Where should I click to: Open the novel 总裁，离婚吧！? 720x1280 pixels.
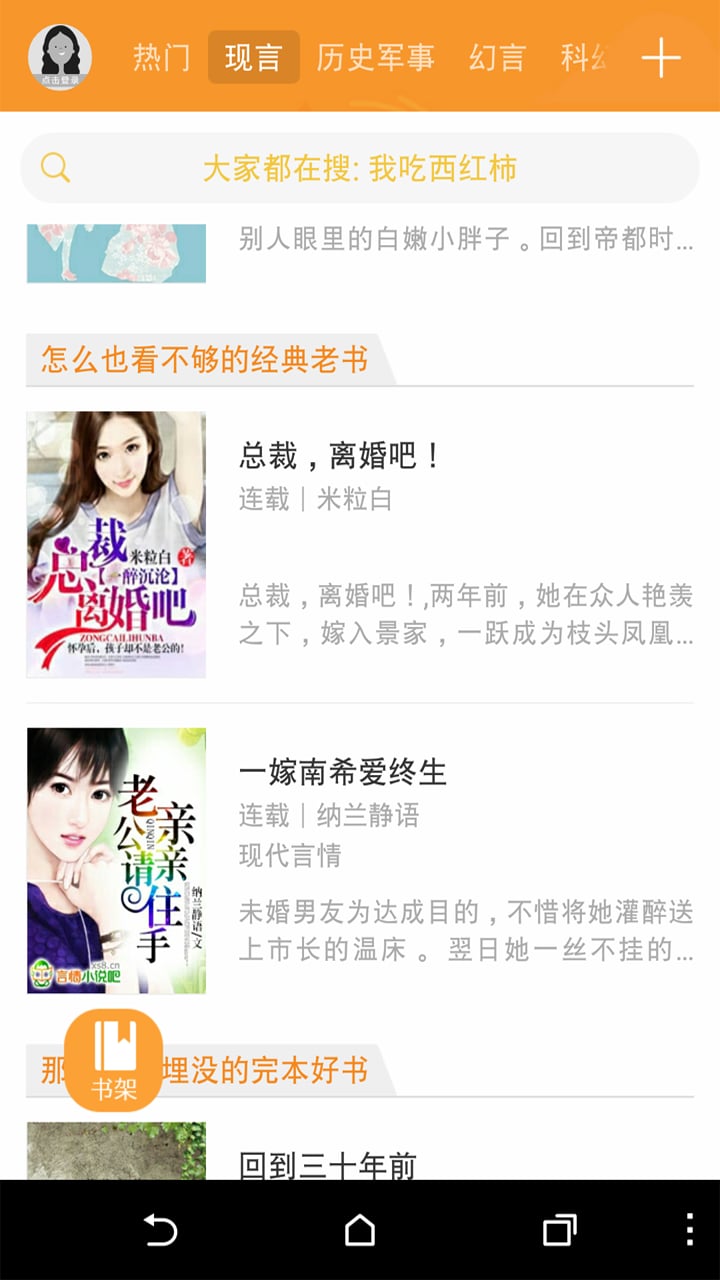pyautogui.click(x=340, y=455)
